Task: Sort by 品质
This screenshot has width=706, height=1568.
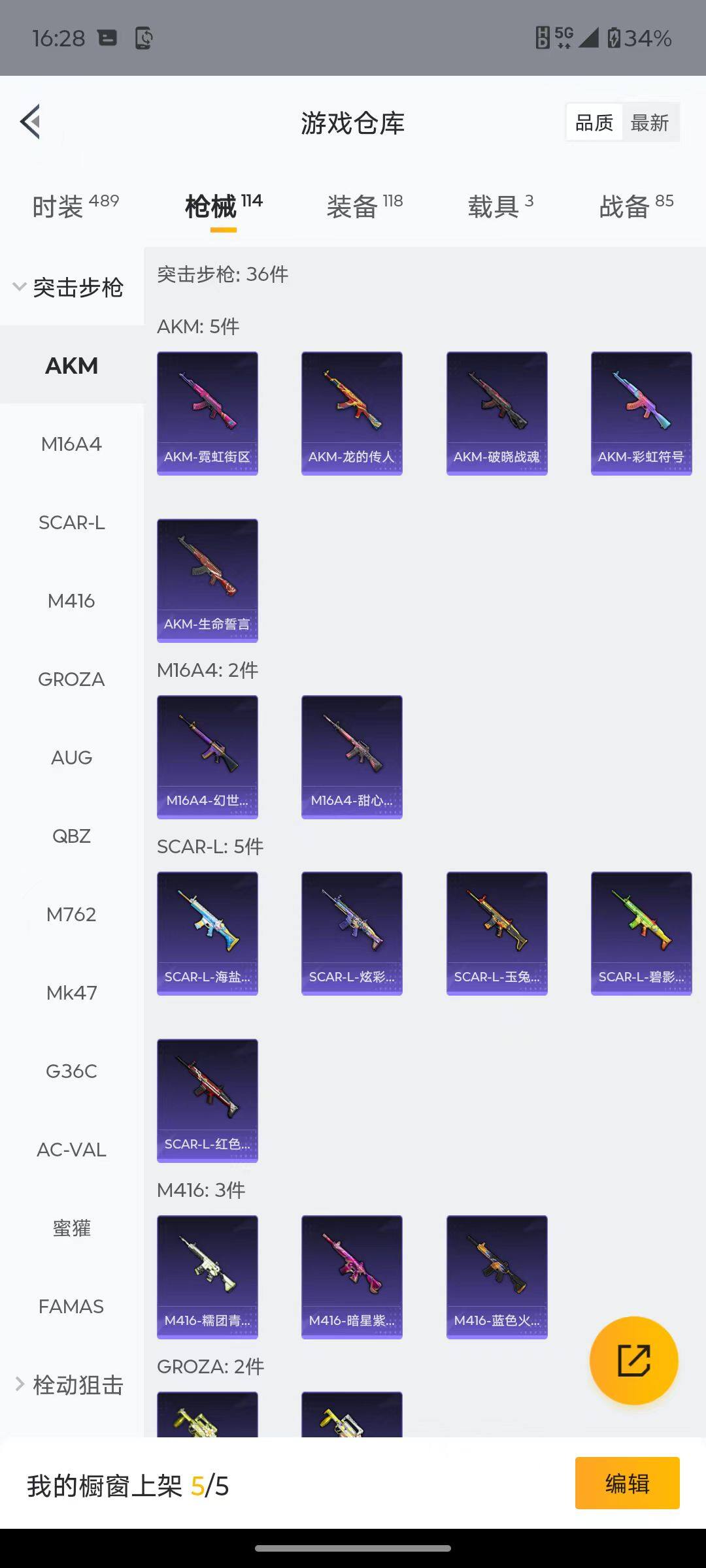Action: [594, 122]
